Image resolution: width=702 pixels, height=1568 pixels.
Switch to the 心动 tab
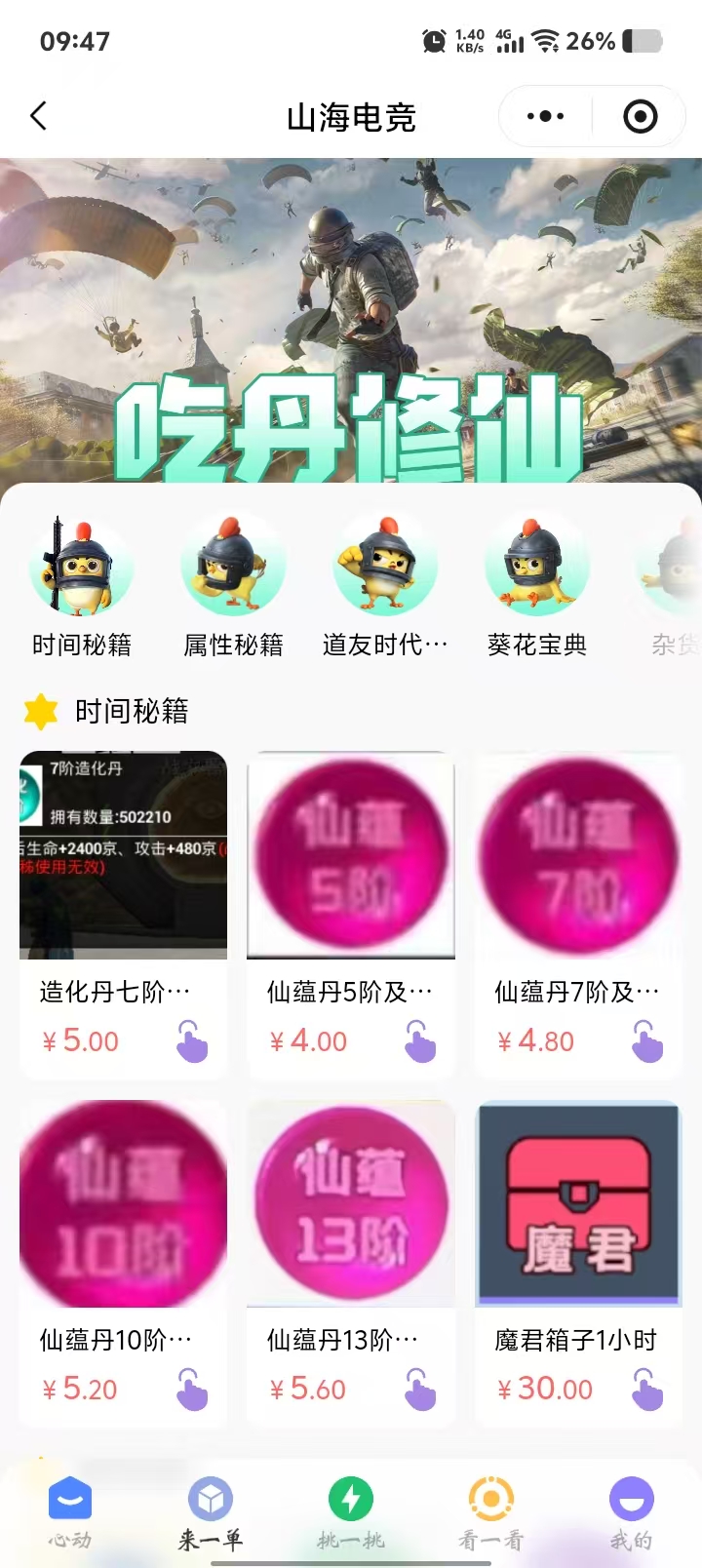point(70,1512)
